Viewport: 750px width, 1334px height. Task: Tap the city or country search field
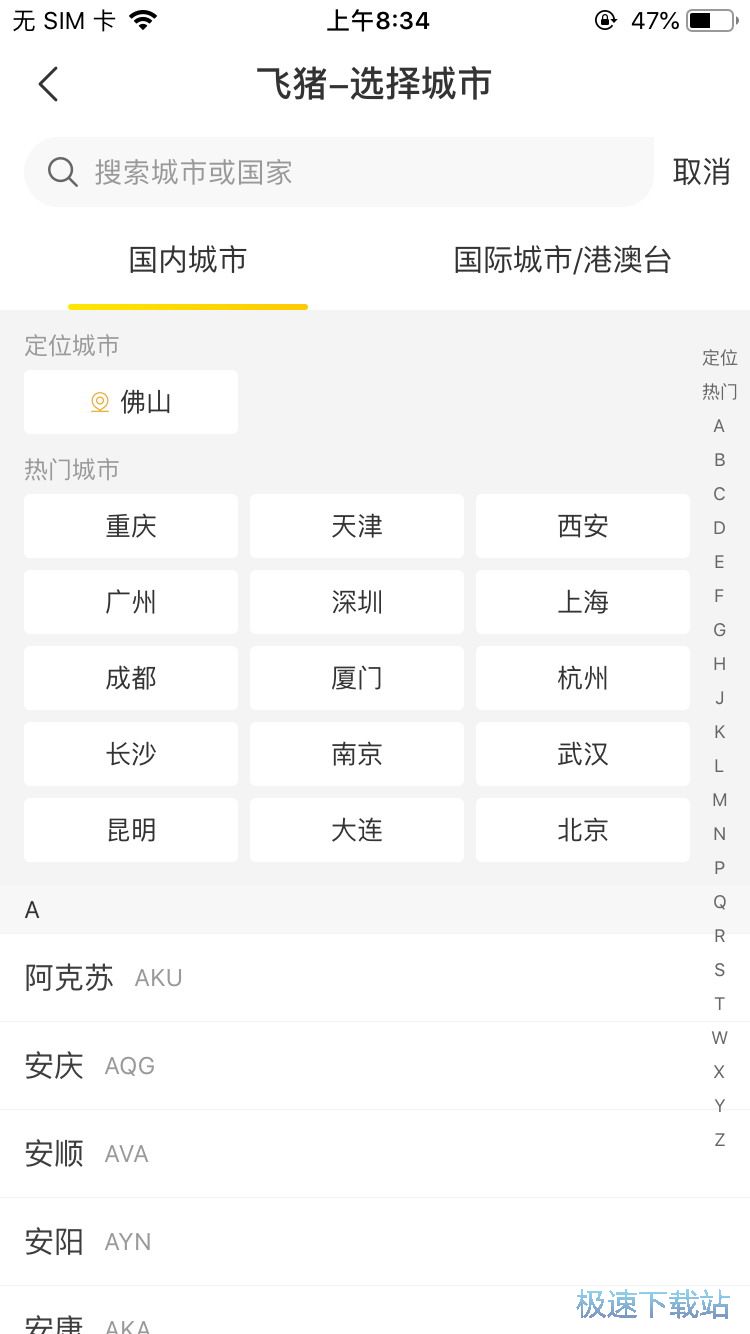coord(340,172)
